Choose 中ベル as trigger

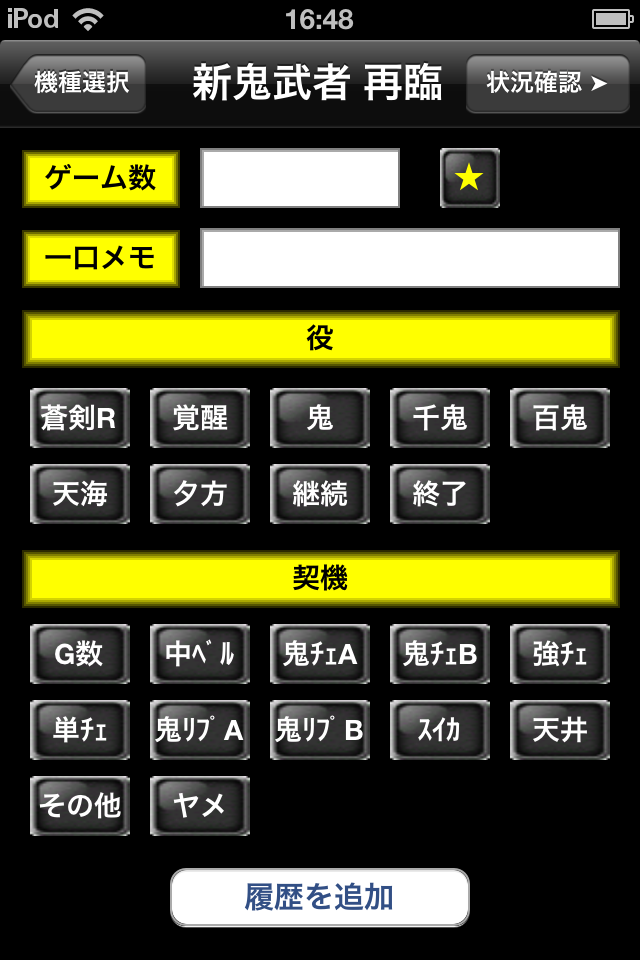click(x=200, y=654)
